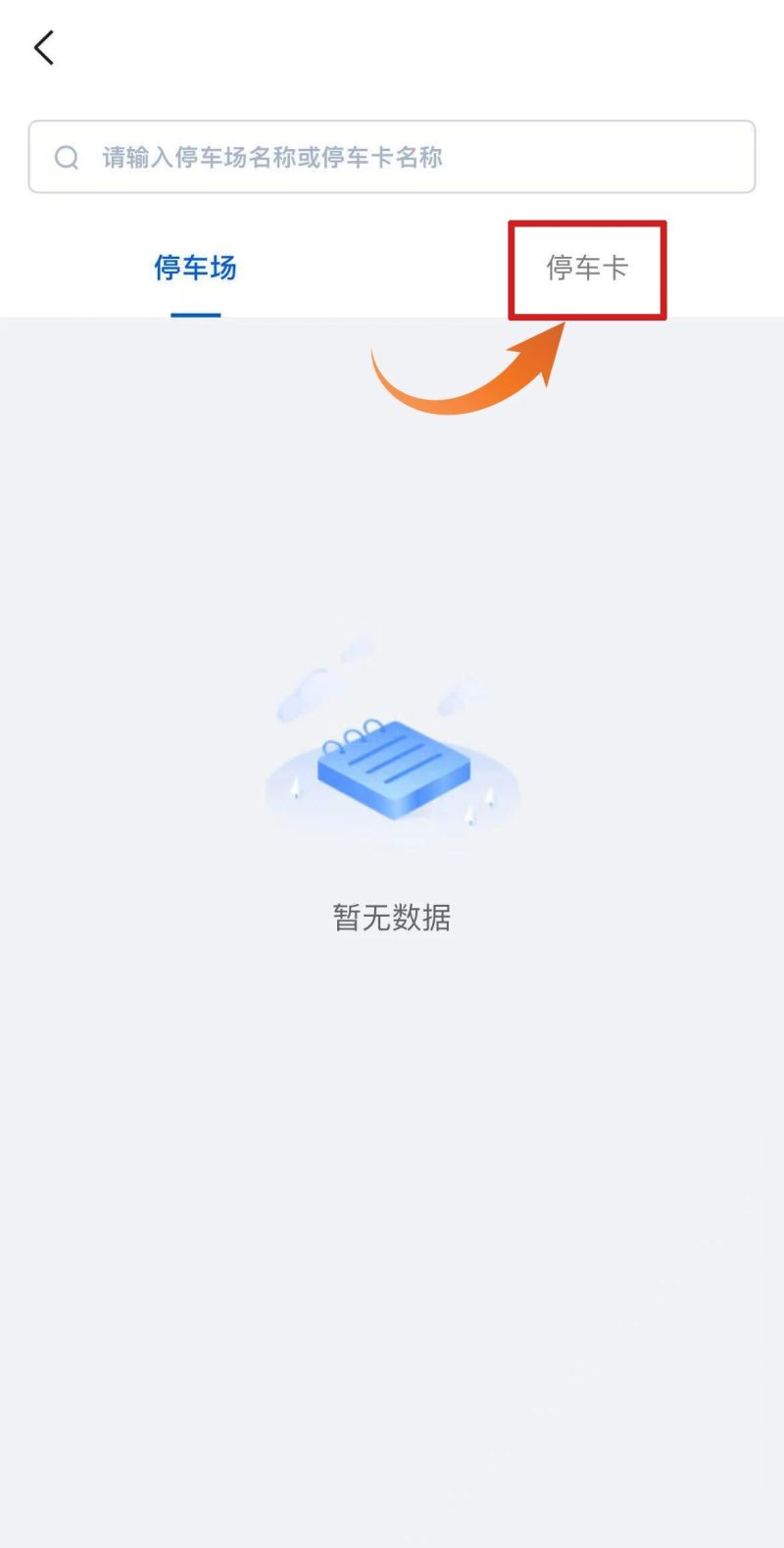This screenshot has width=784, height=1548.
Task: Tap the parking lot name search field
Action: pyautogui.click(x=392, y=157)
